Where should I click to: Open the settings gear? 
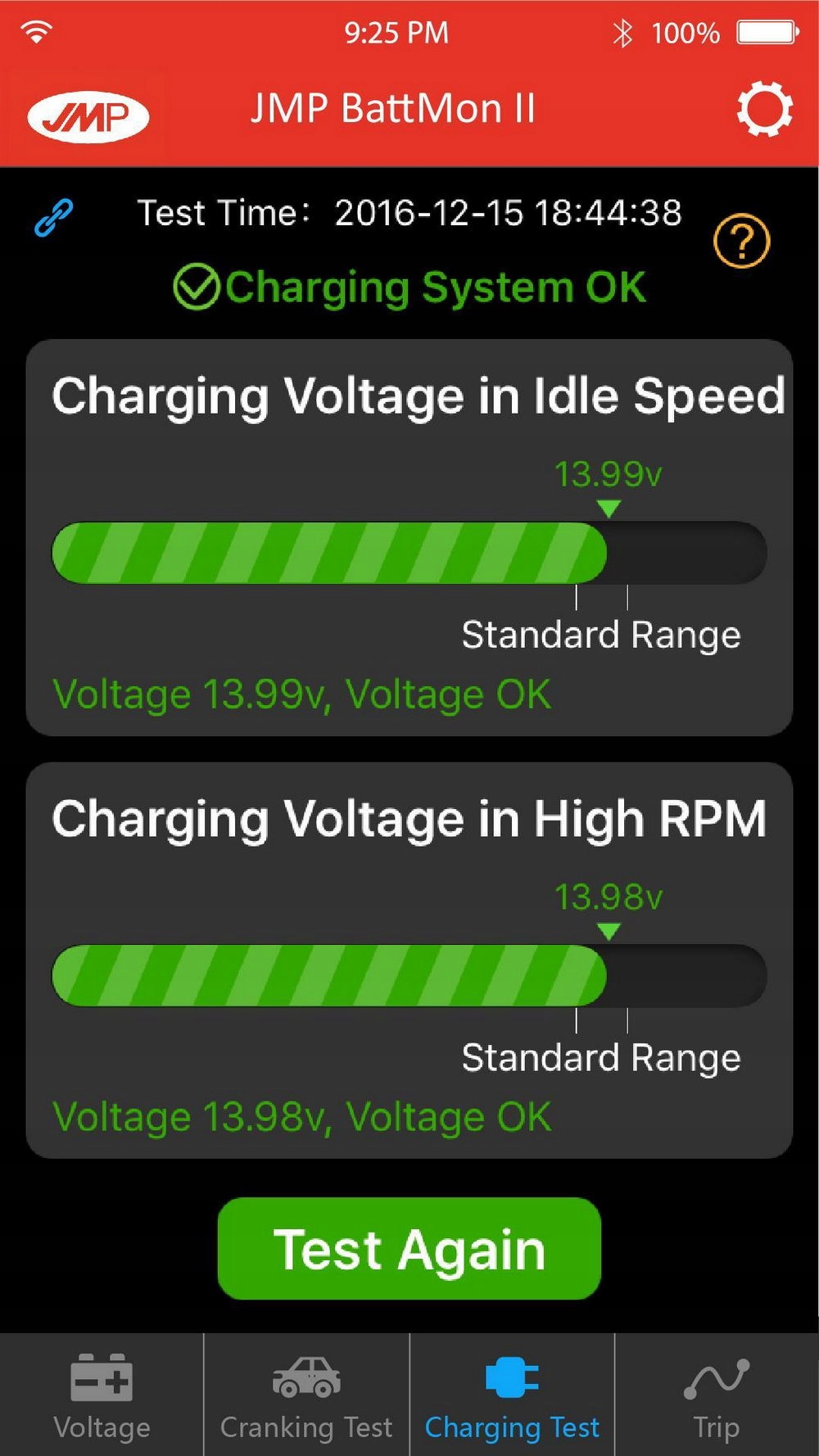(x=765, y=109)
